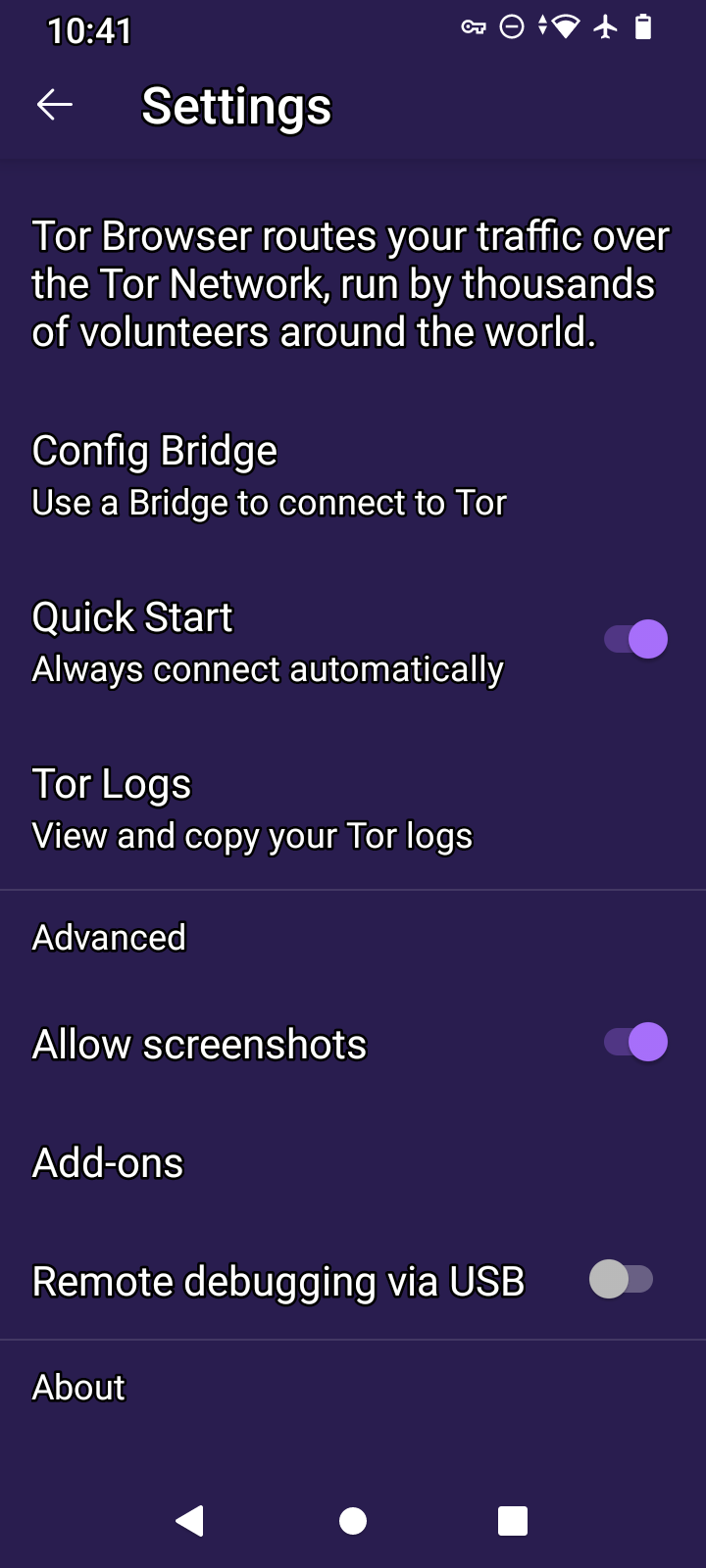706x1568 pixels.
Task: Go back from the Settings screen
Action: point(55,105)
